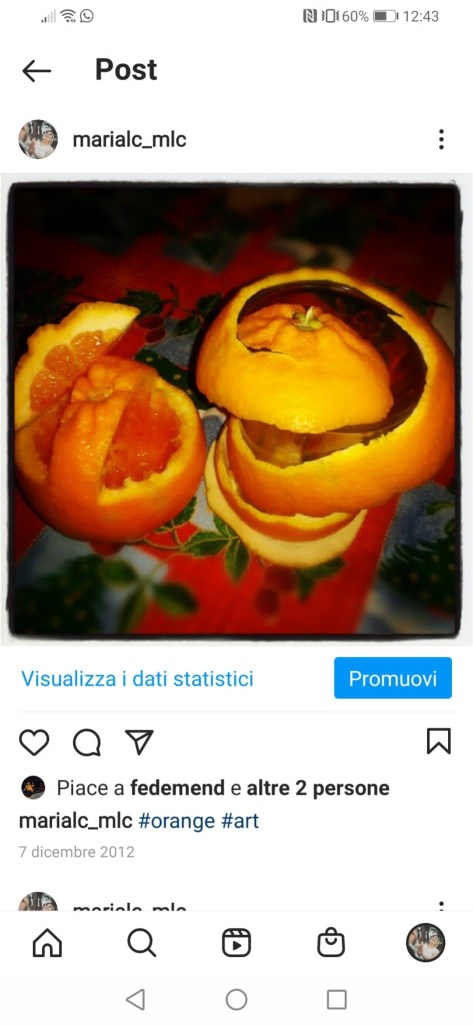Open the profile tab avatar
The image size is (473, 1025).
425,943
